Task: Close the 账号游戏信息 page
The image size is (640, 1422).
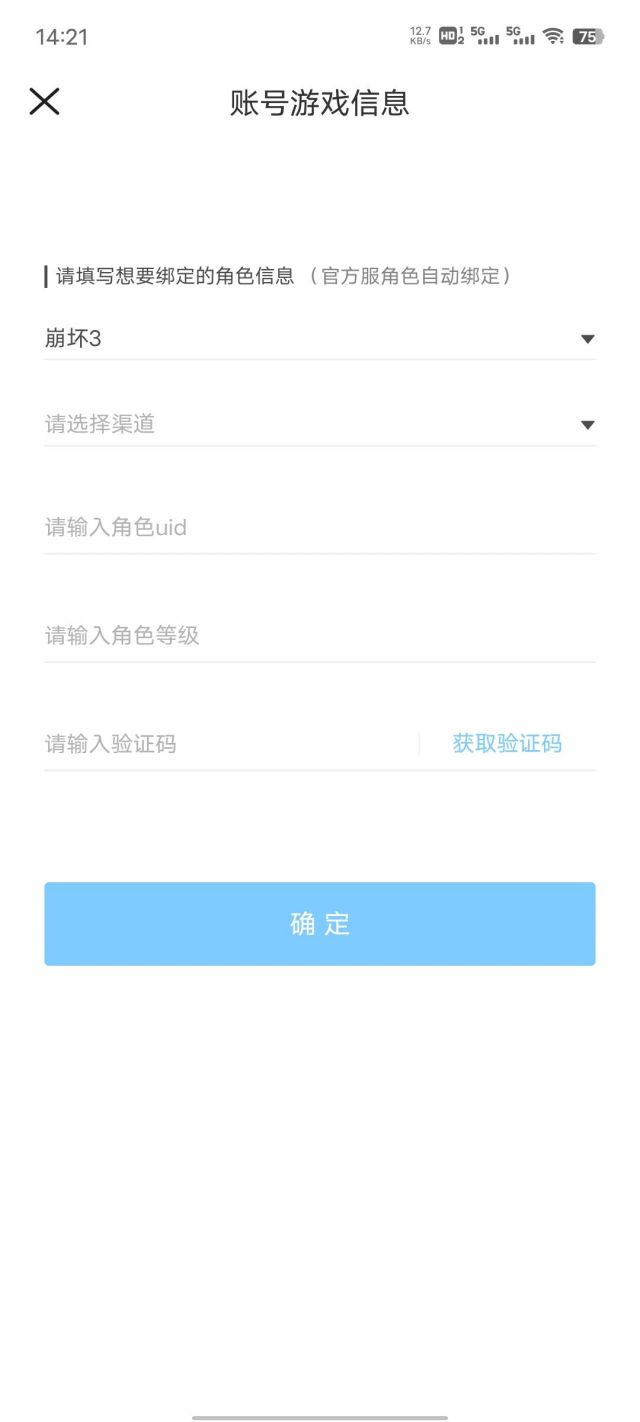Action: 44,101
